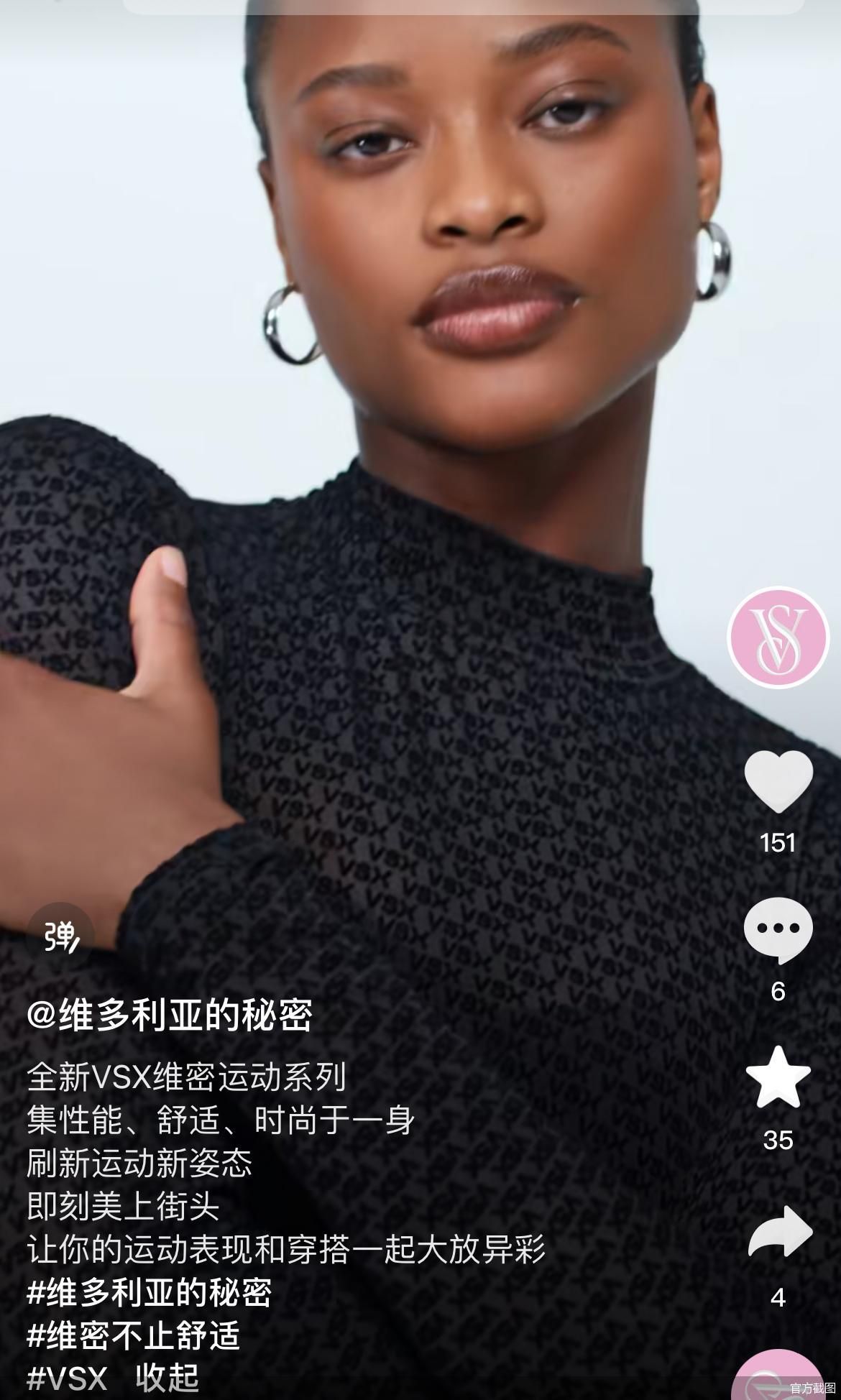The height and width of the screenshot is (1400, 841).
Task: Open the #VSX hashtag
Action: (x=67, y=1378)
